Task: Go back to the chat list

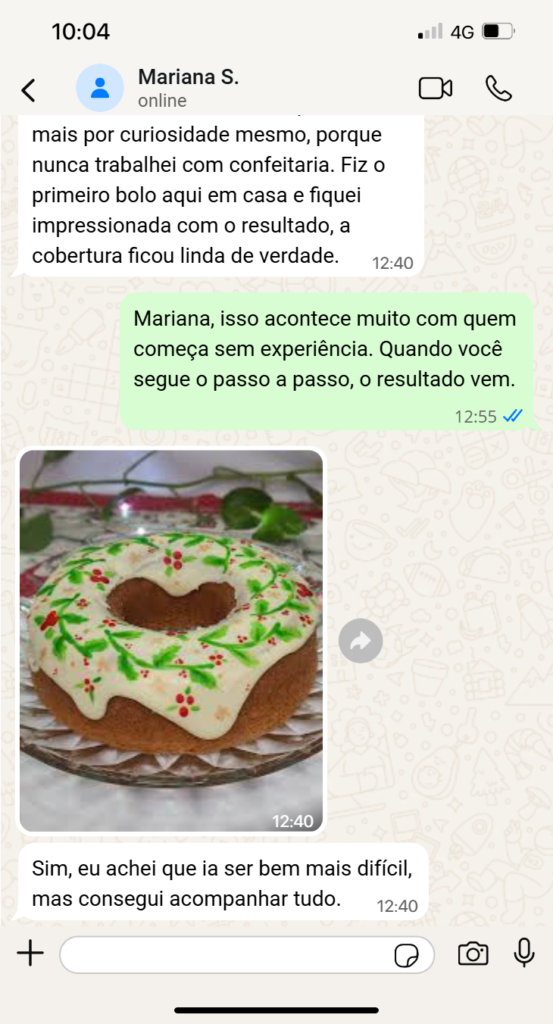Action: pos(28,90)
